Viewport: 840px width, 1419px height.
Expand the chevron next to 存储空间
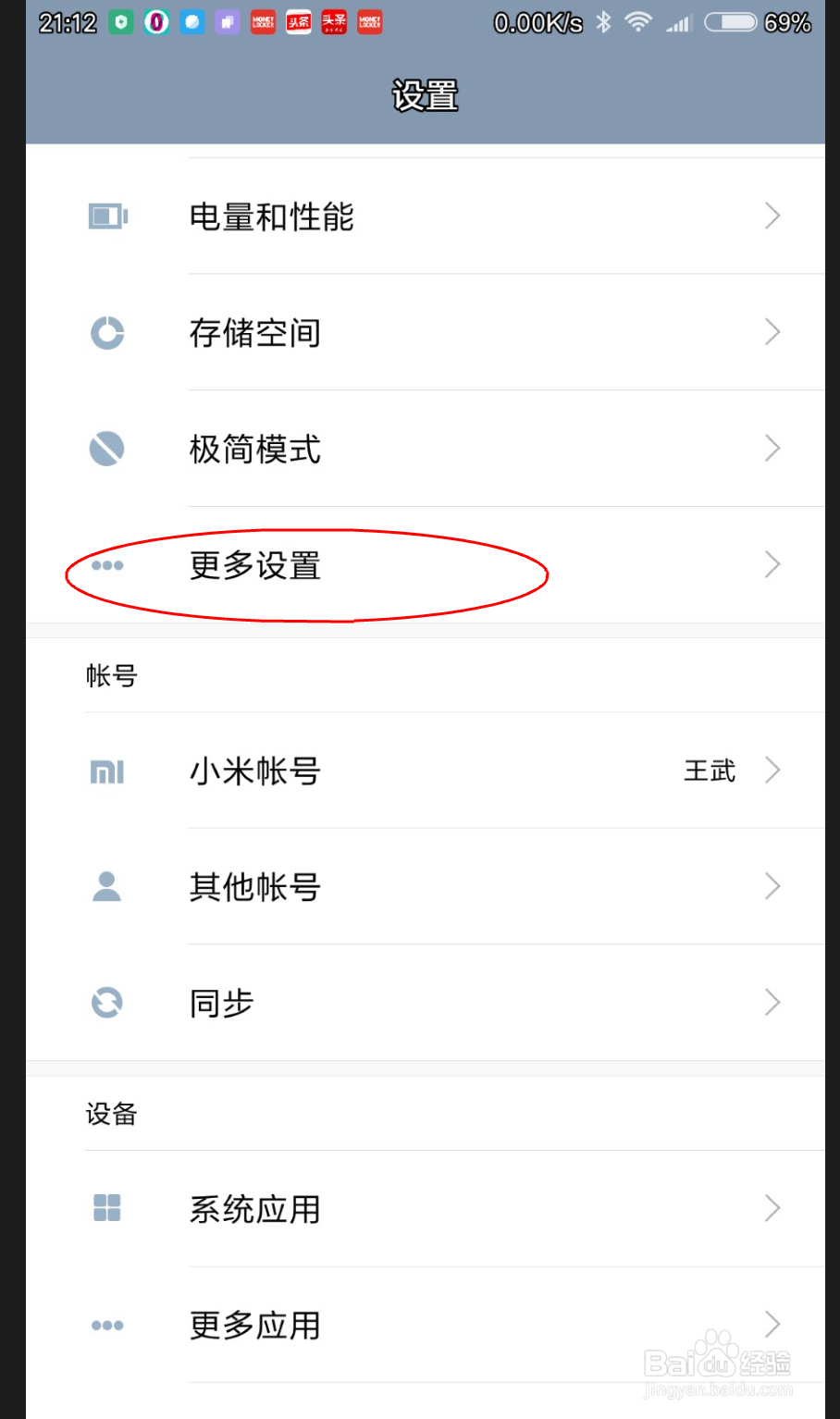[x=772, y=332]
